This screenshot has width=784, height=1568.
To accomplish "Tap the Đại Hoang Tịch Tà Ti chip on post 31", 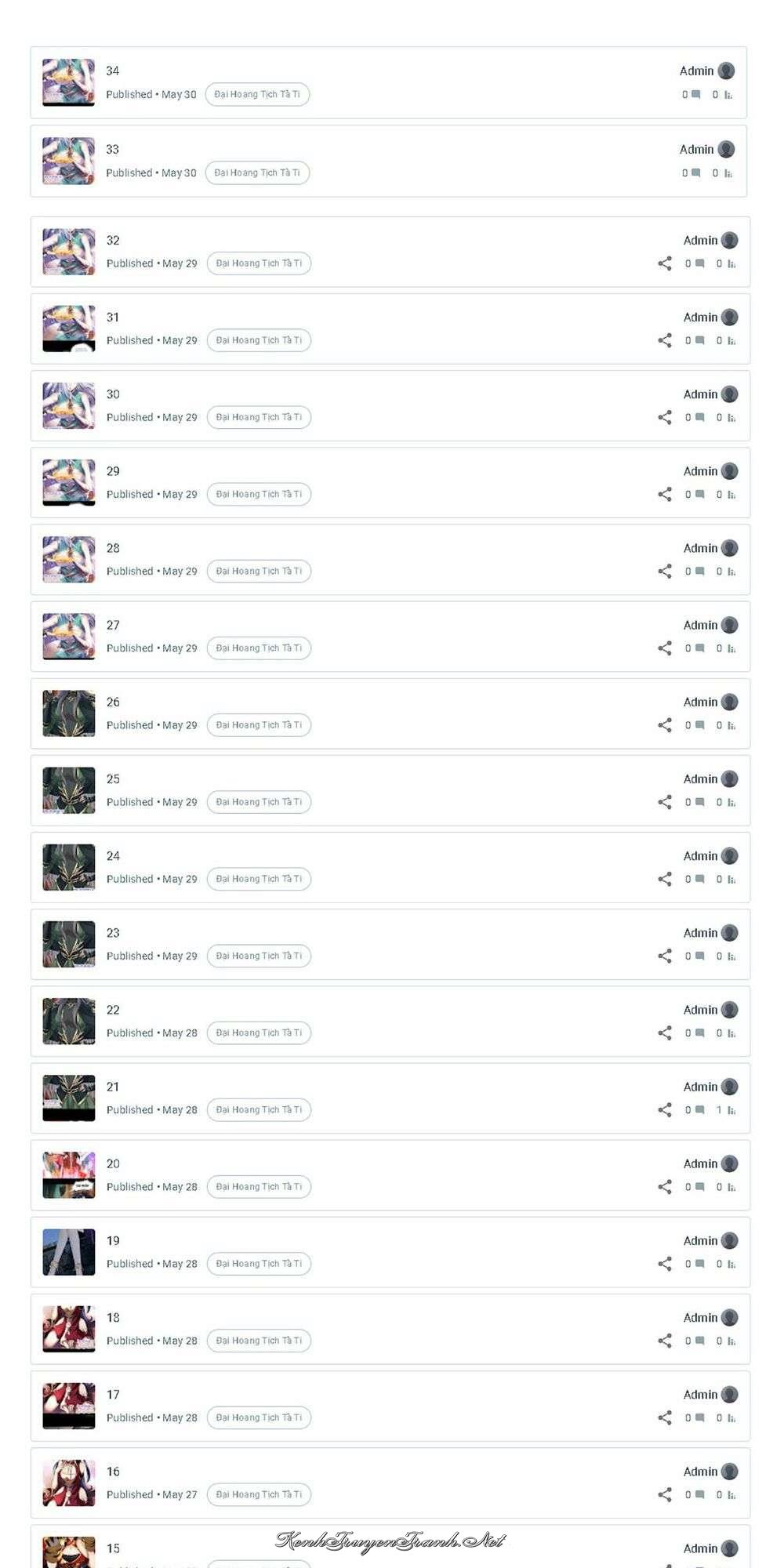I will (x=259, y=340).
